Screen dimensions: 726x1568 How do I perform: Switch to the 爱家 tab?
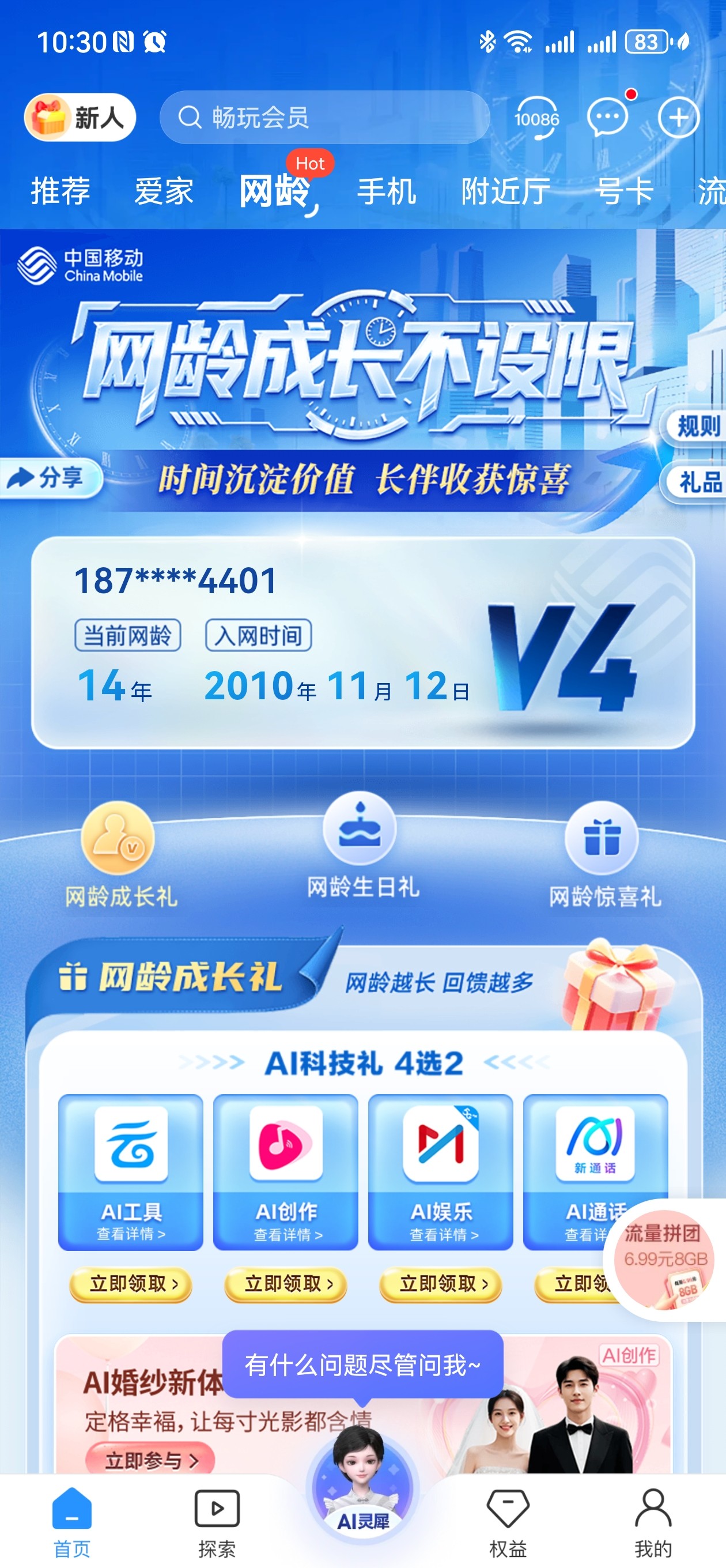164,191
